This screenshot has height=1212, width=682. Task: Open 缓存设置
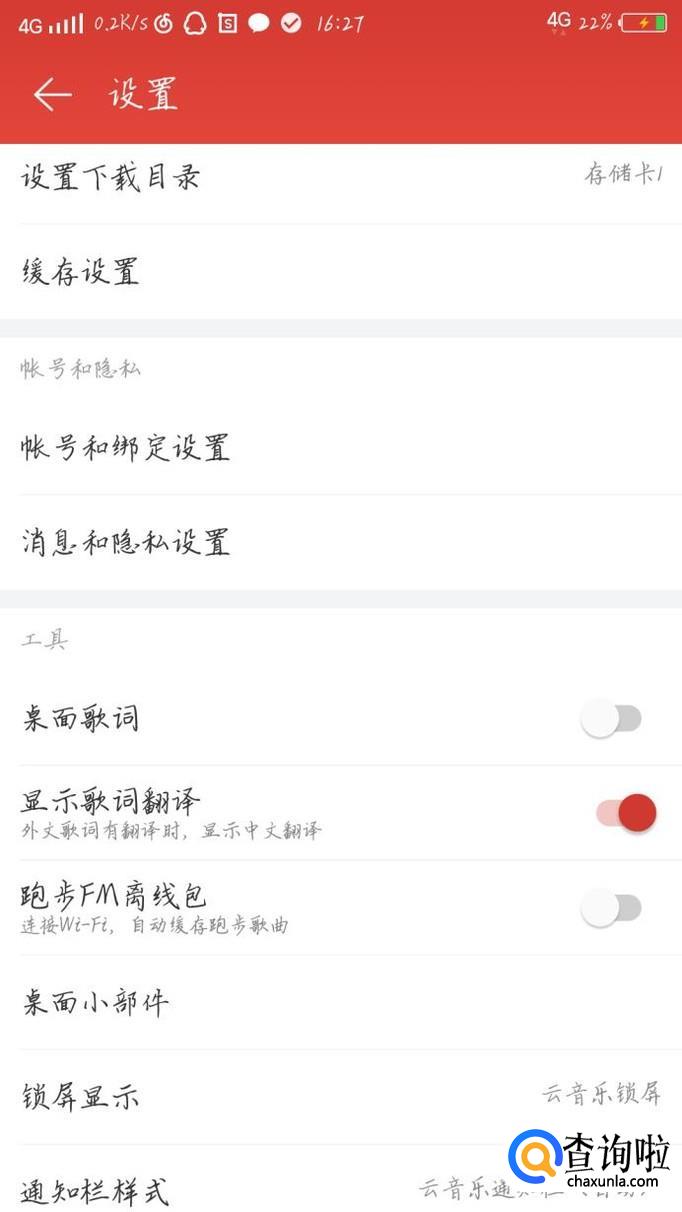pyautogui.click(x=340, y=272)
